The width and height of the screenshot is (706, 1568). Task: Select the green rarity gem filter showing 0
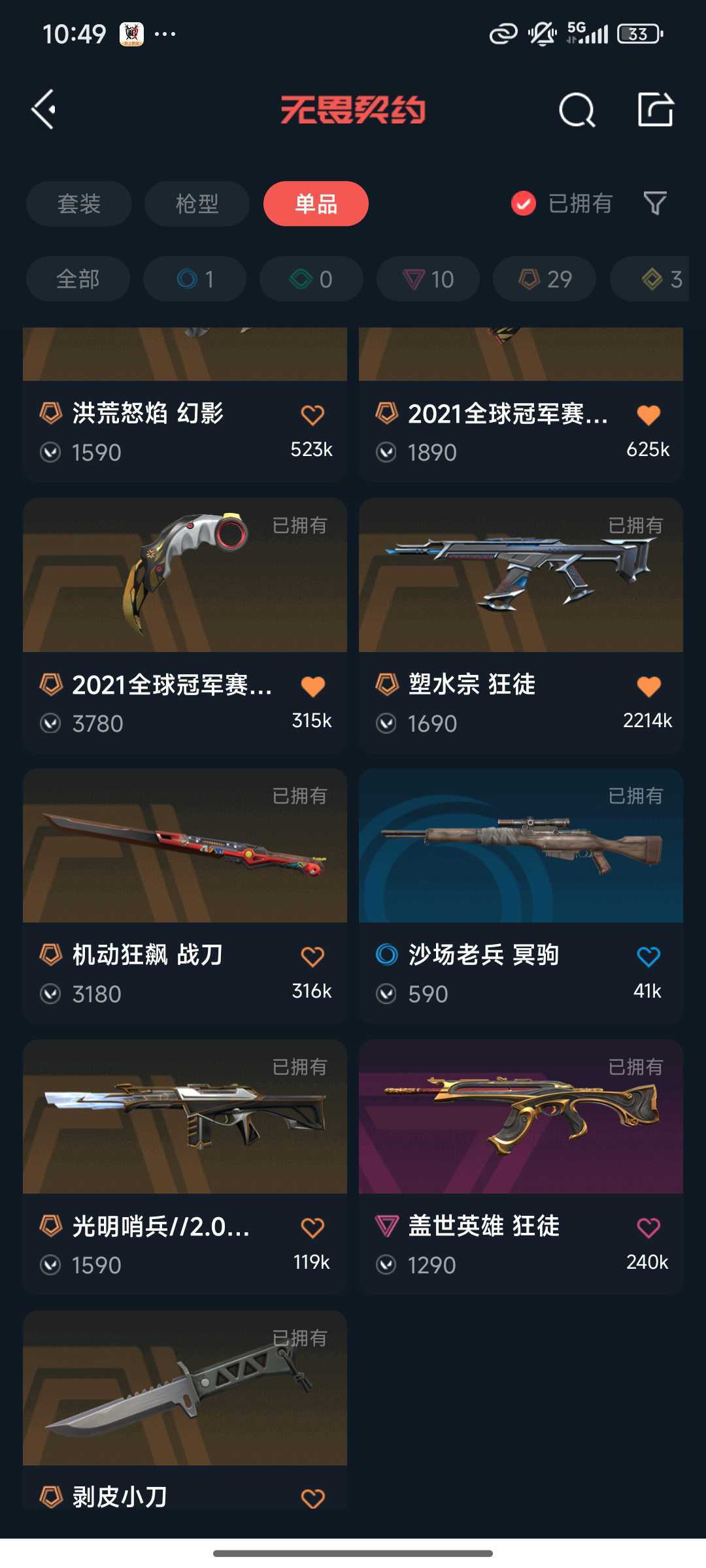click(x=311, y=279)
